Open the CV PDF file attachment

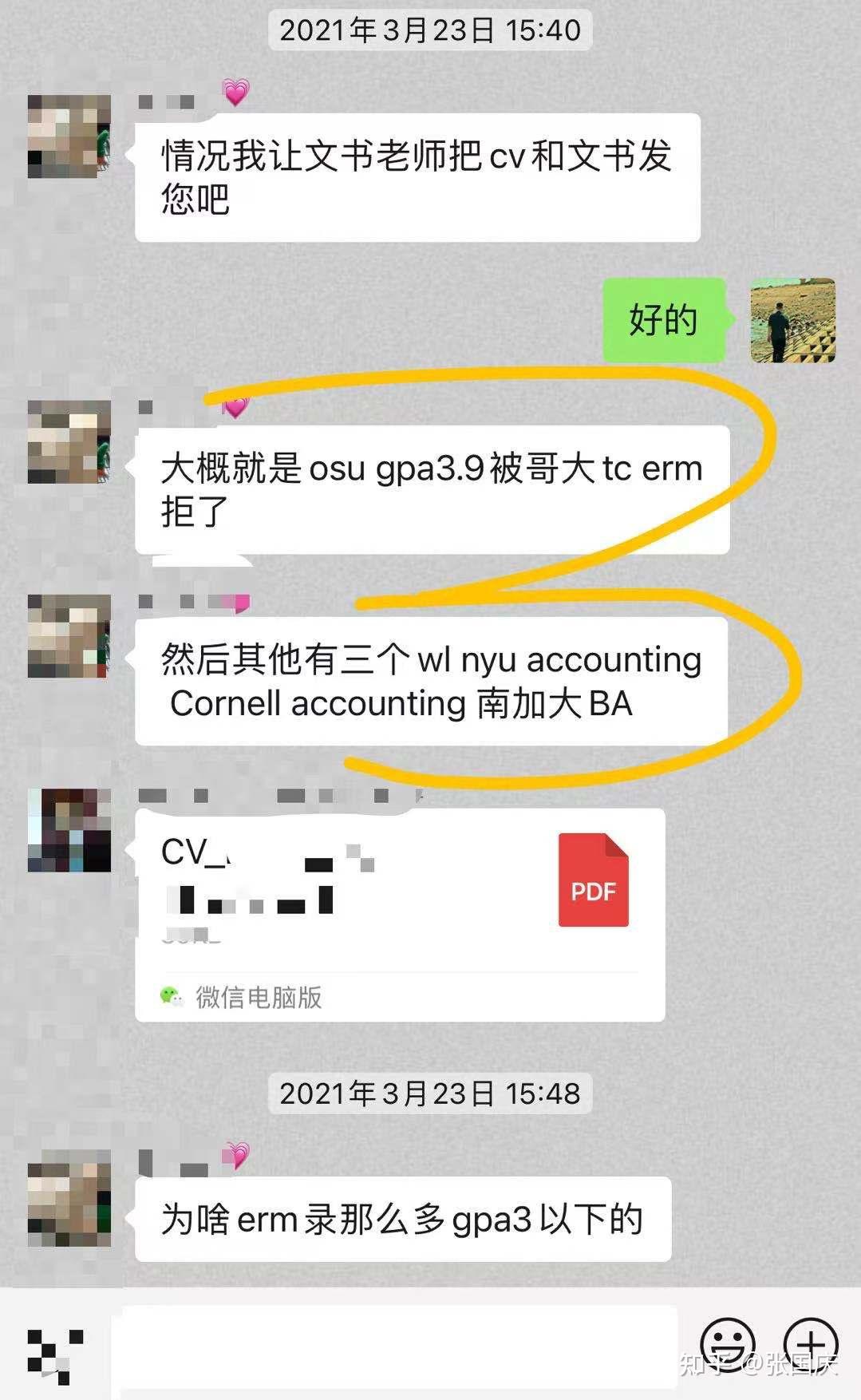(400, 915)
